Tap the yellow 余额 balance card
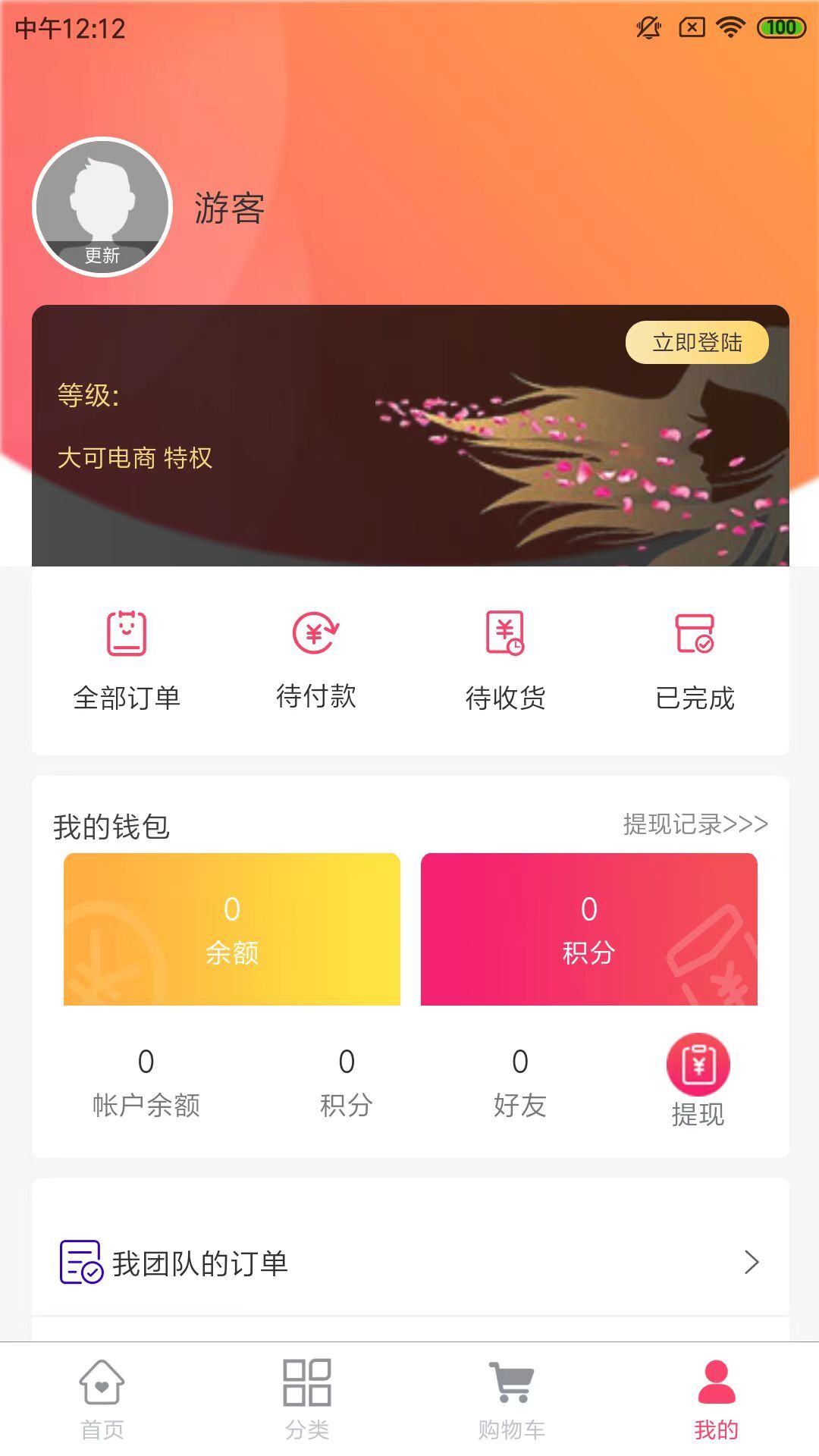This screenshot has width=819, height=1456. (233, 929)
